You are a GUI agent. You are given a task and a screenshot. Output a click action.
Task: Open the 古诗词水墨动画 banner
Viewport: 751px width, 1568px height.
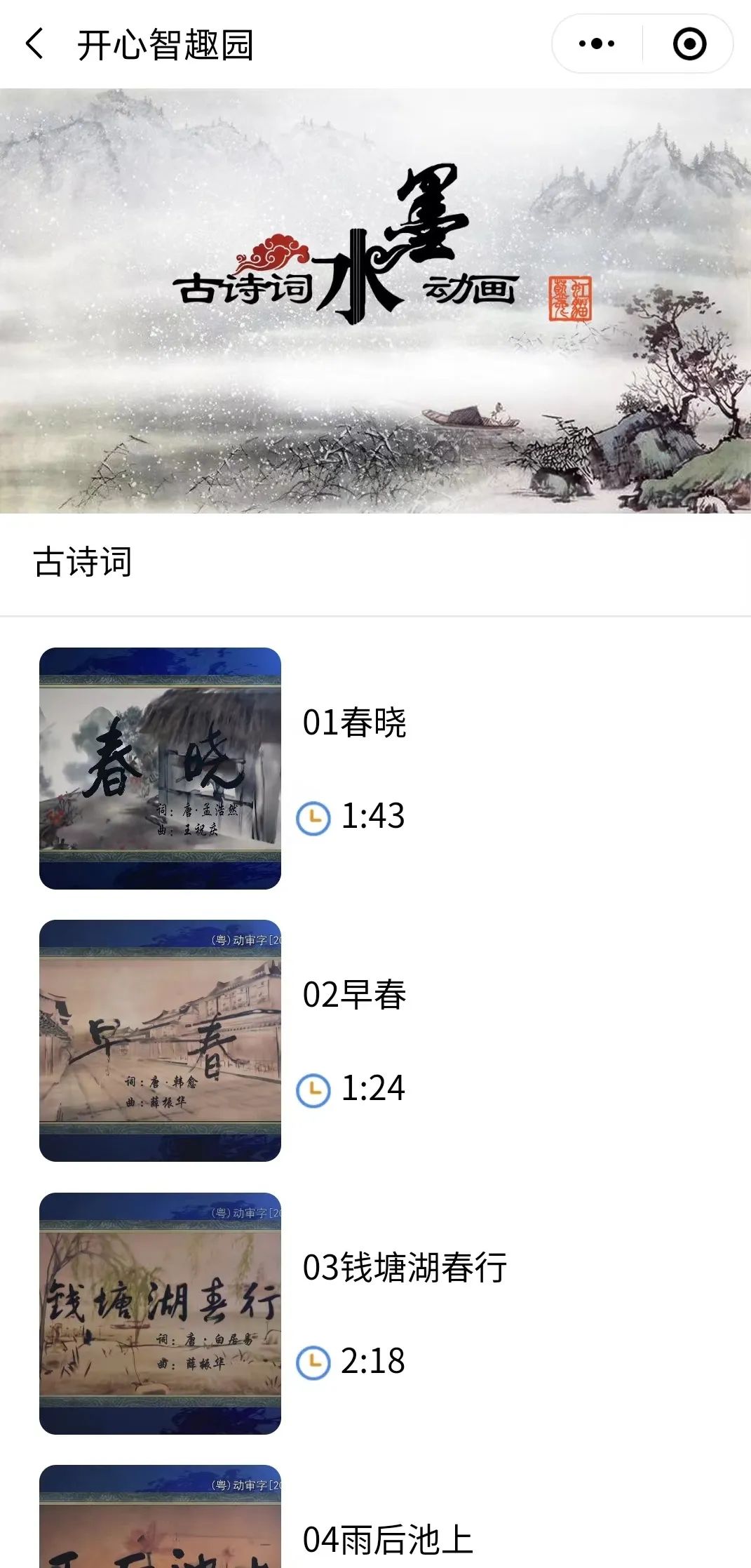click(x=375, y=300)
